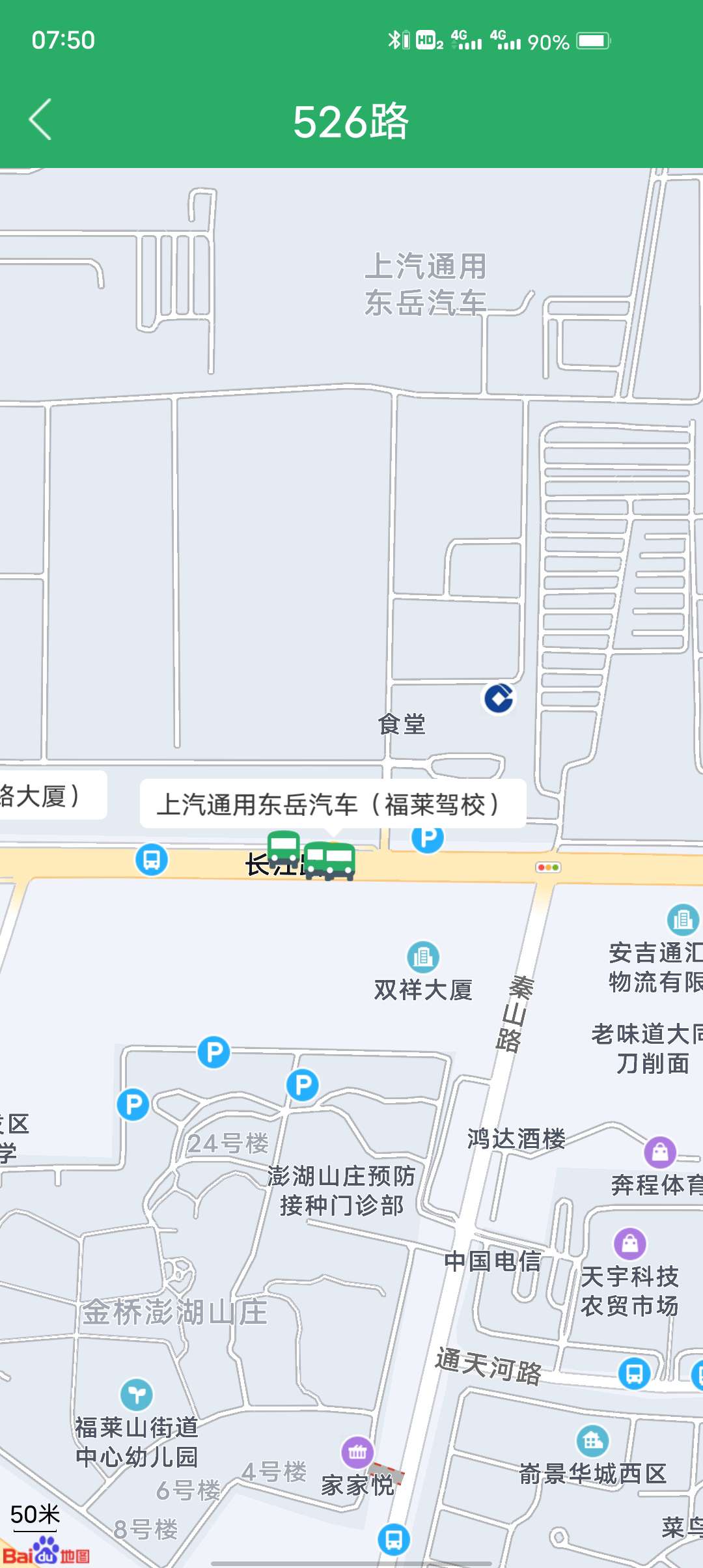
Task: Go back from 526路 route map
Action: click(x=40, y=120)
